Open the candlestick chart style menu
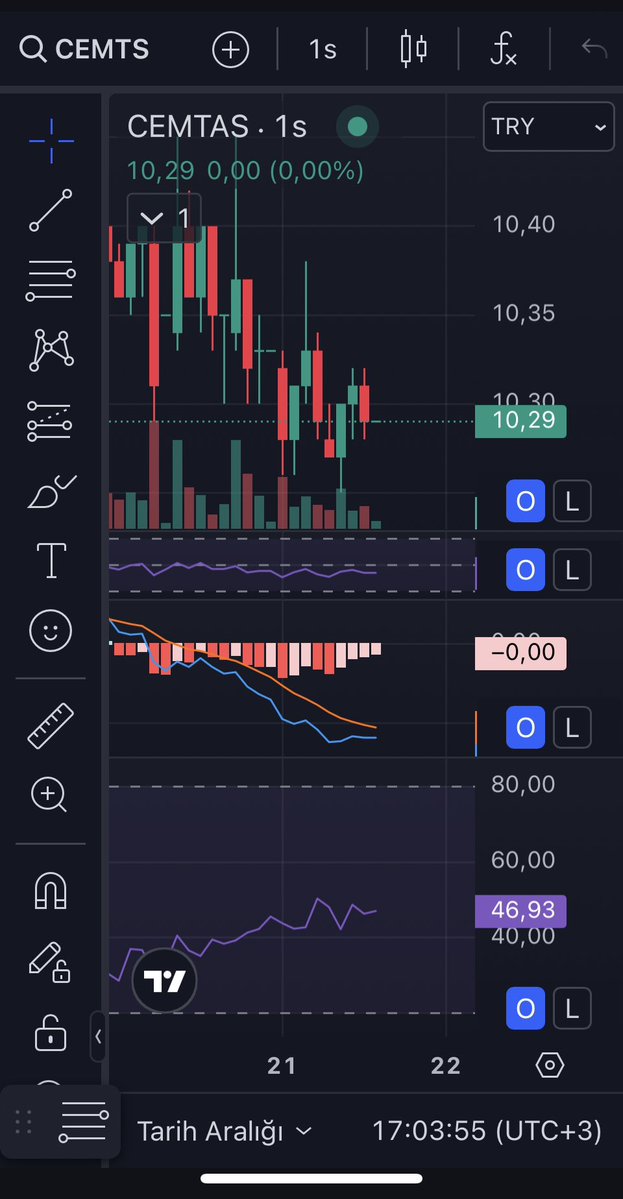623x1199 pixels. [413, 48]
